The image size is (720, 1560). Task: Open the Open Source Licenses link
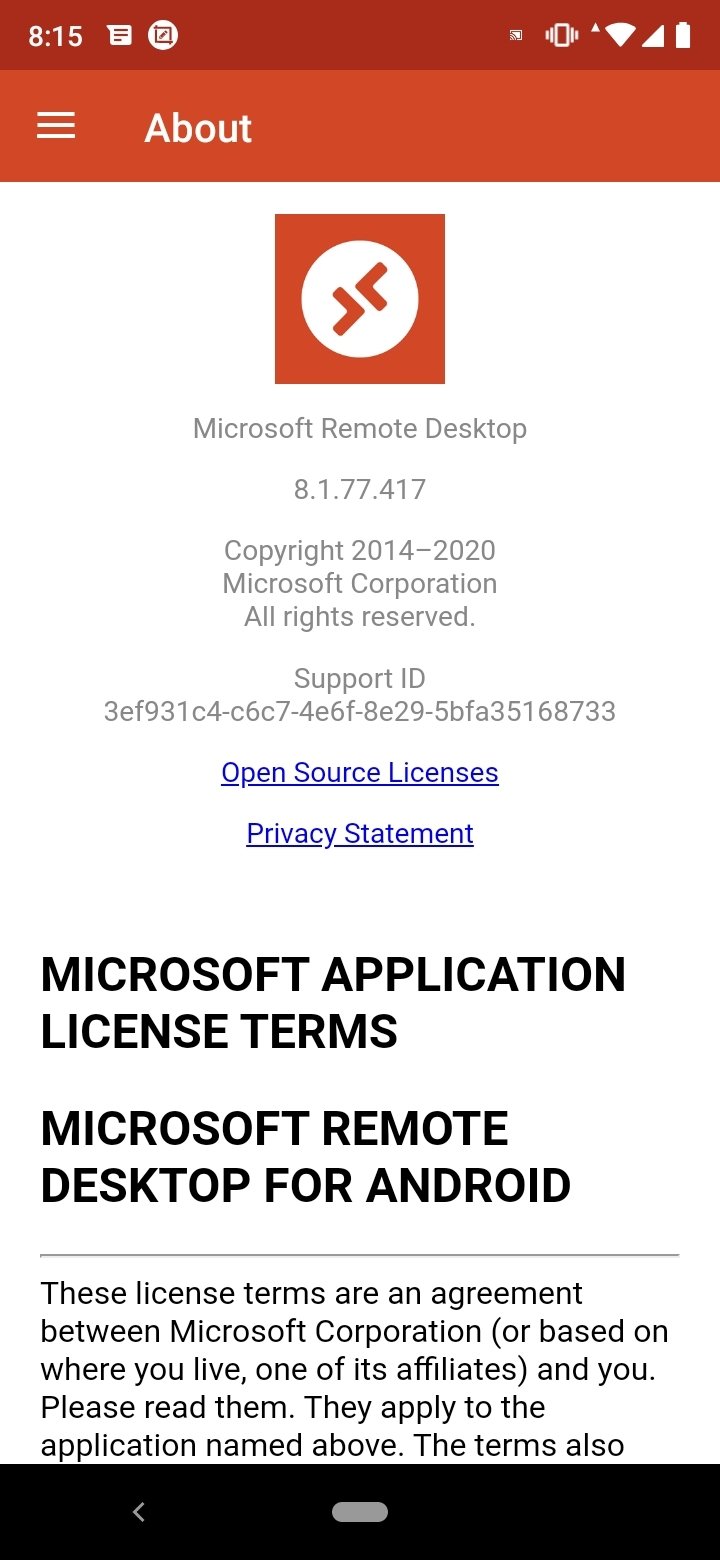[x=360, y=772]
